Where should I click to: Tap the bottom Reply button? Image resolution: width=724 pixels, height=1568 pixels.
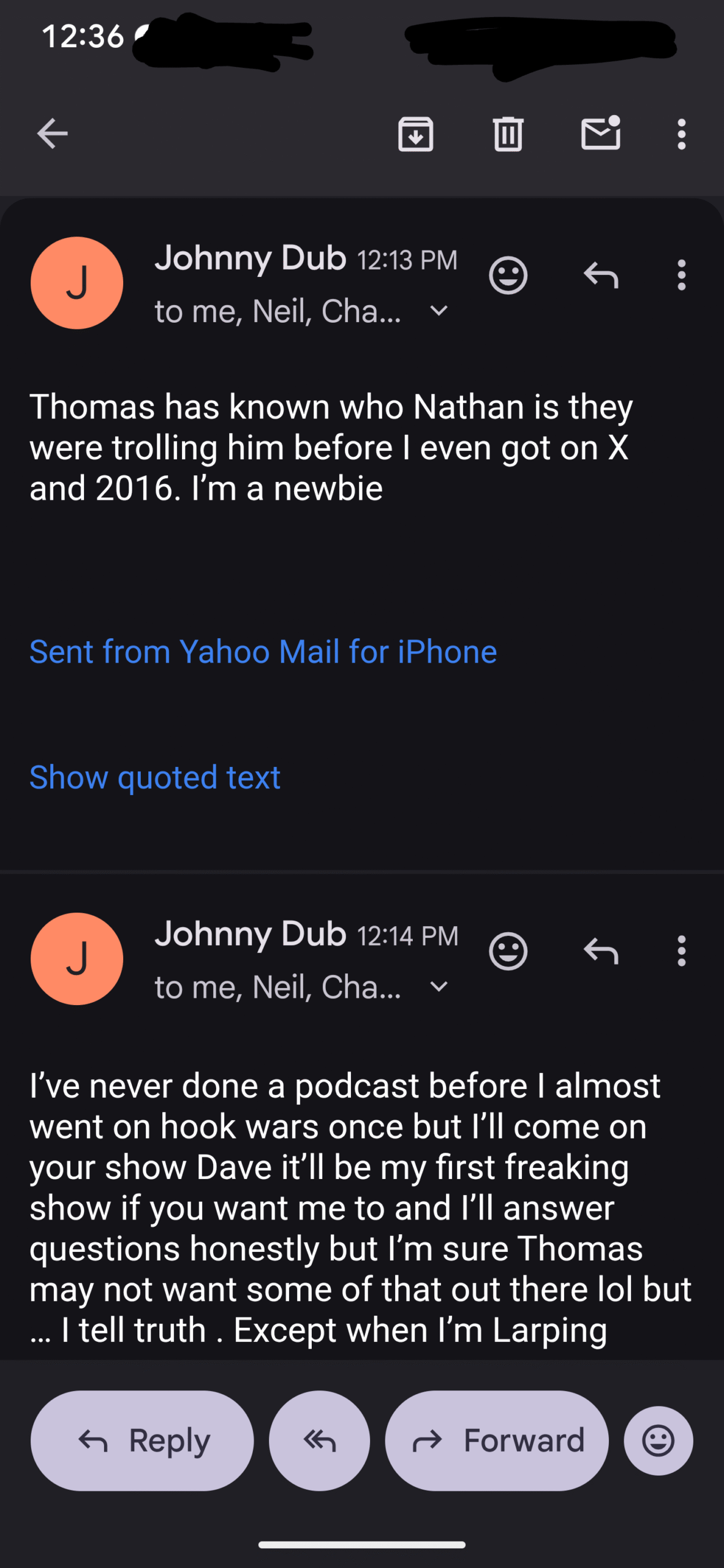142,1441
